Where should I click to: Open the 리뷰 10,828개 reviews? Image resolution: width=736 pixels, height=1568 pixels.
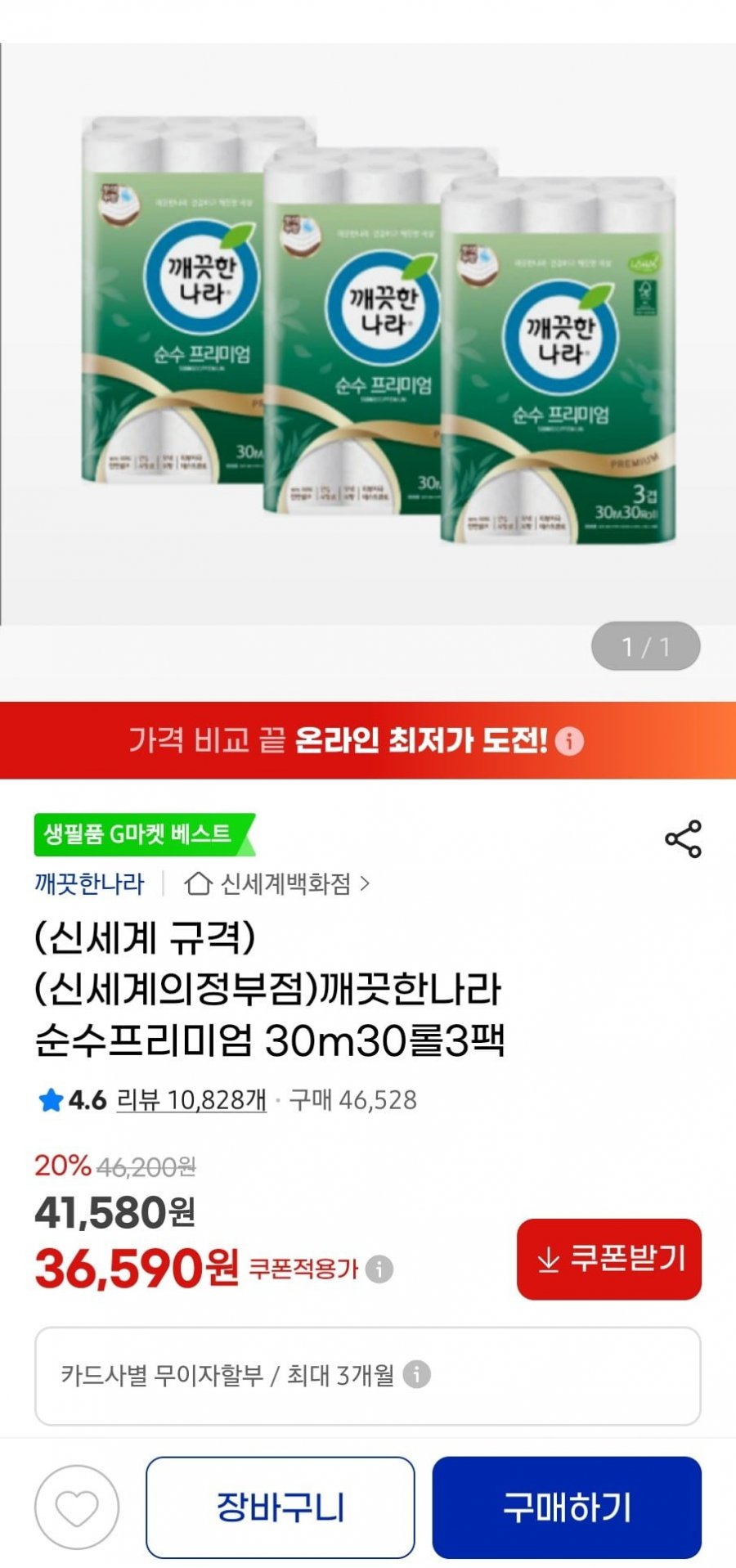pos(191,1100)
